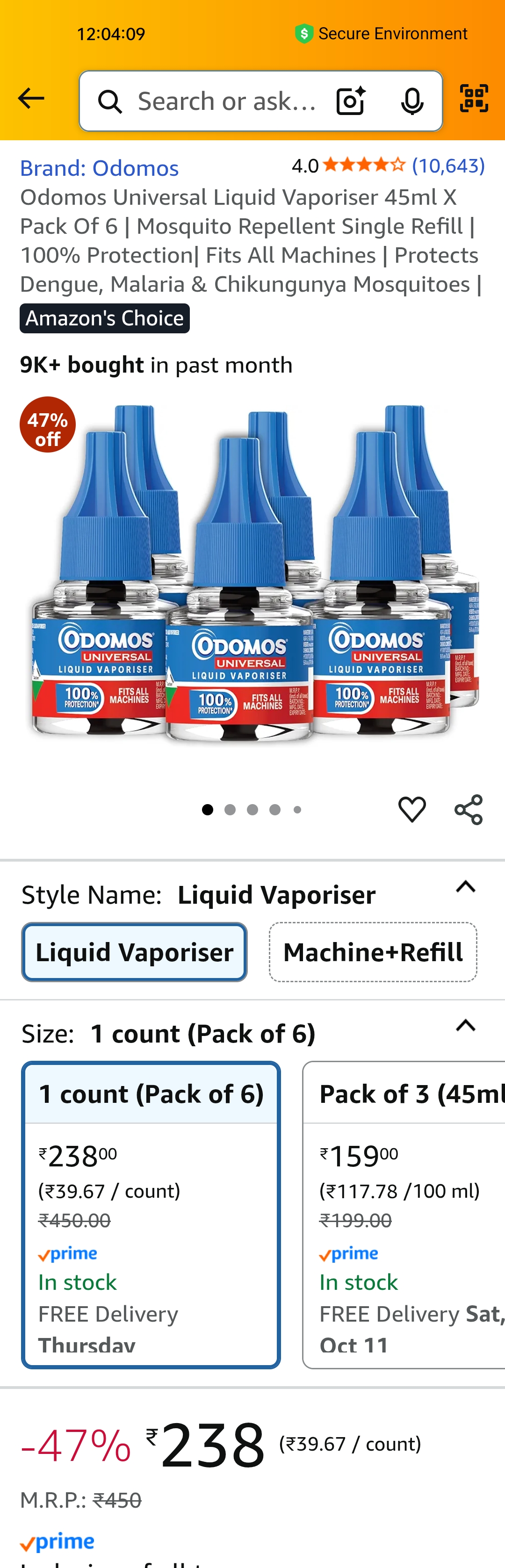
Task: Collapse the Size section
Action: [465, 1026]
